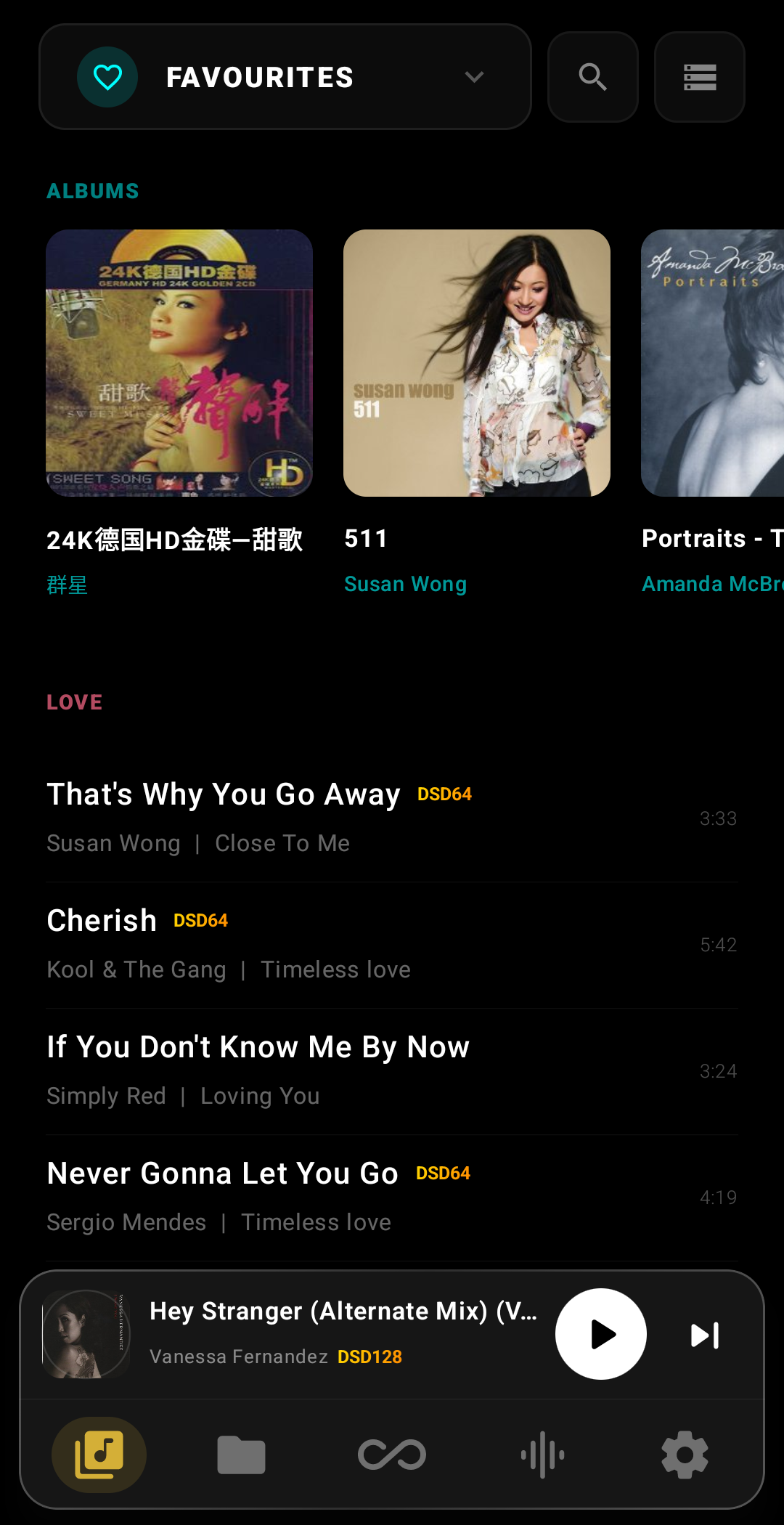Switch to the audio waveform tab

[542, 1455]
